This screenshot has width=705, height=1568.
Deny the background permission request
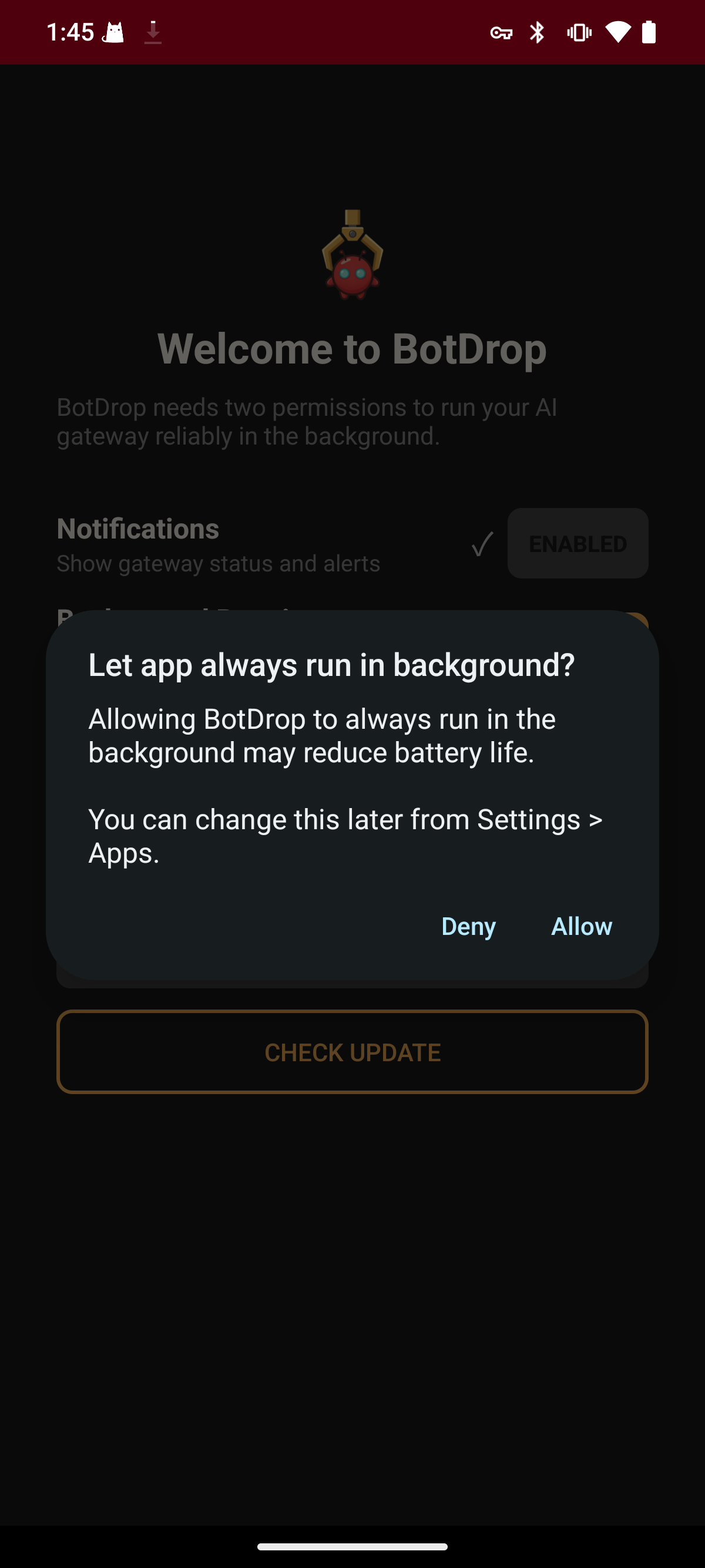(x=468, y=926)
